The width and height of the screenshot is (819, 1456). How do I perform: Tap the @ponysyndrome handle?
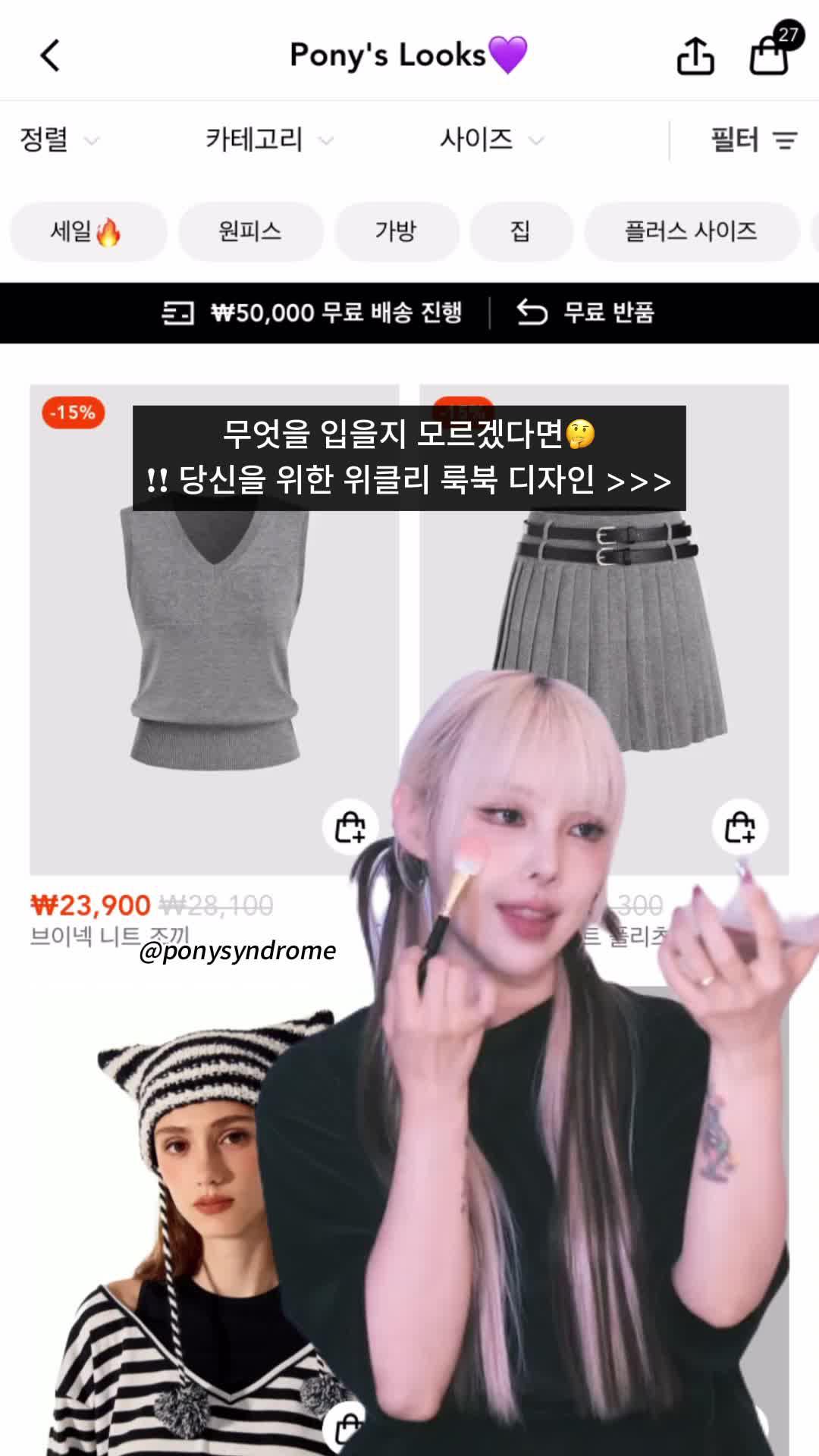tap(237, 950)
